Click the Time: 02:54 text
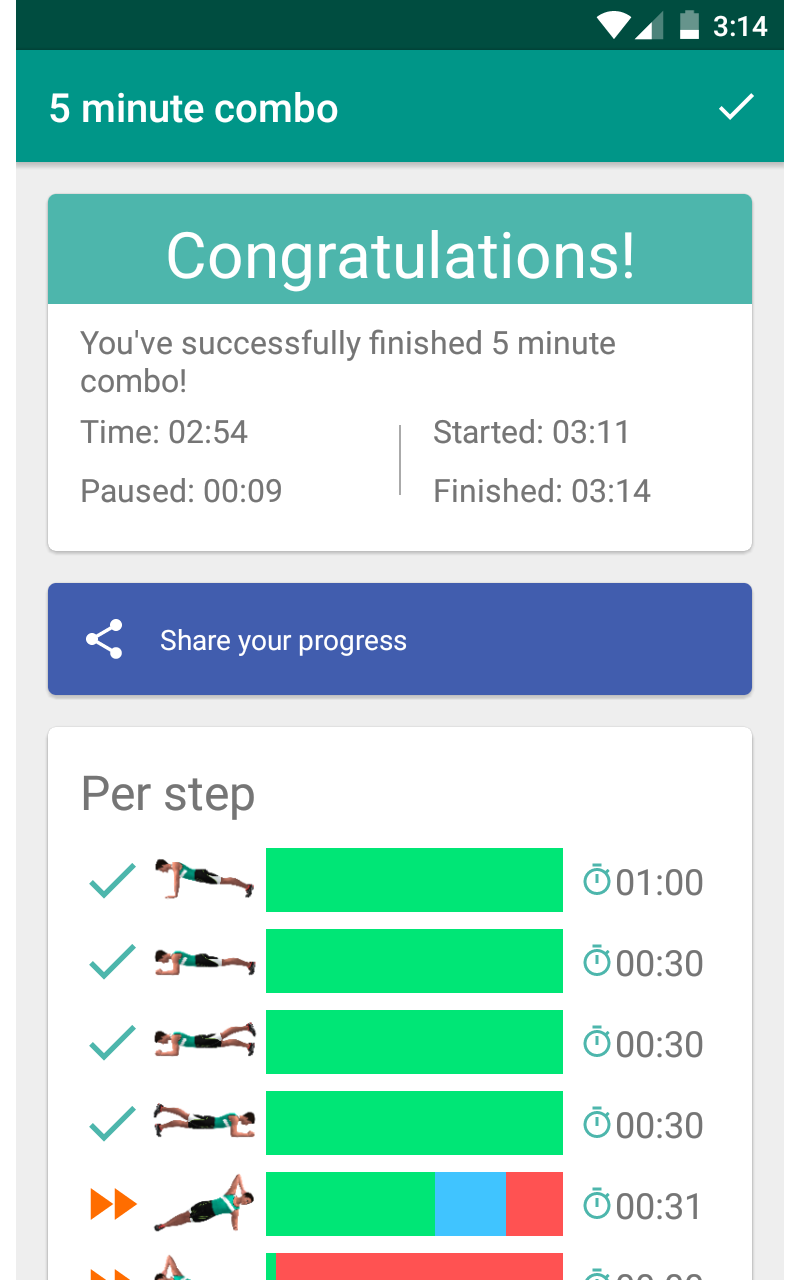Viewport: 800px width, 1280px height. coord(163,432)
